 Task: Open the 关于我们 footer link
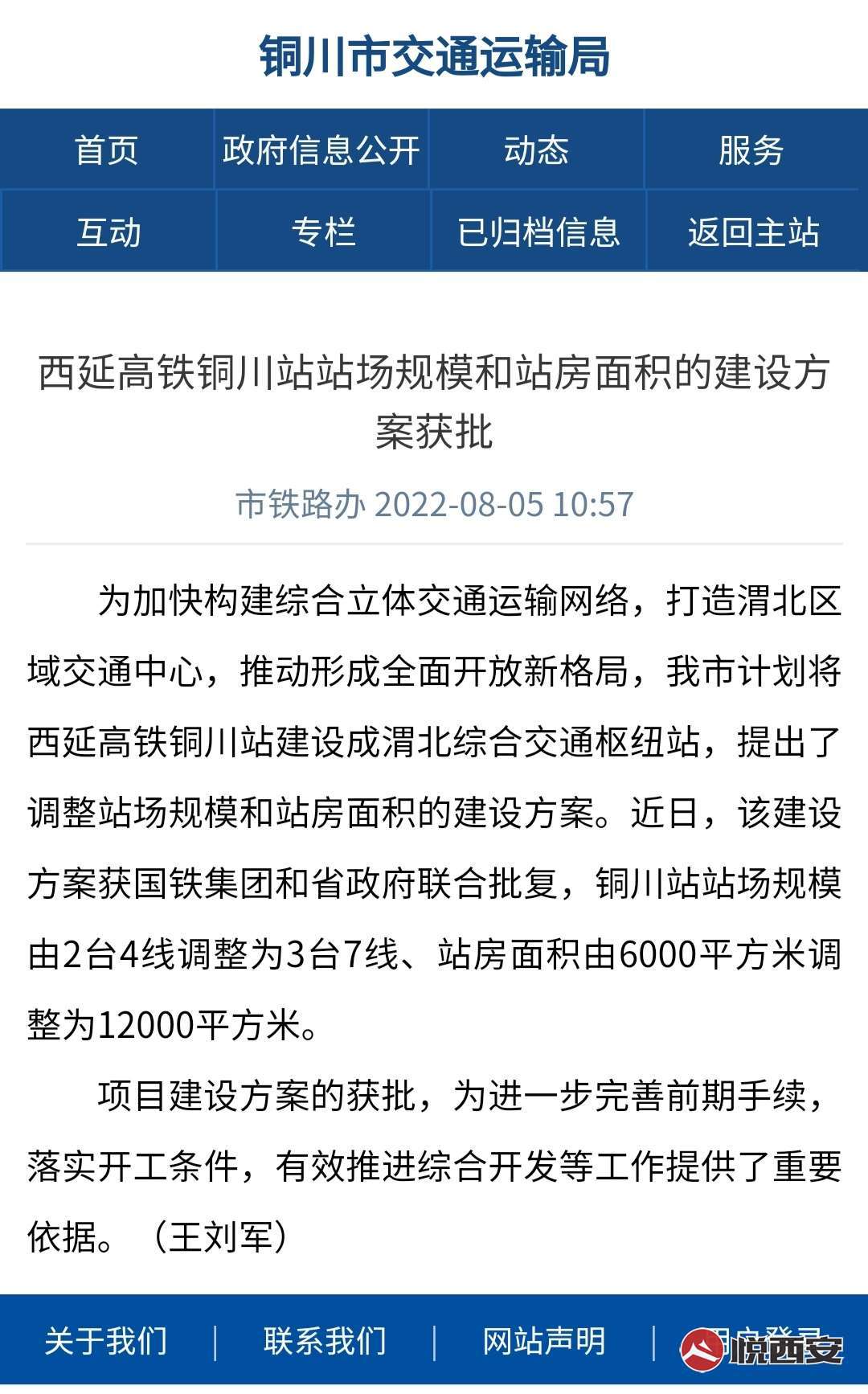tap(106, 1341)
